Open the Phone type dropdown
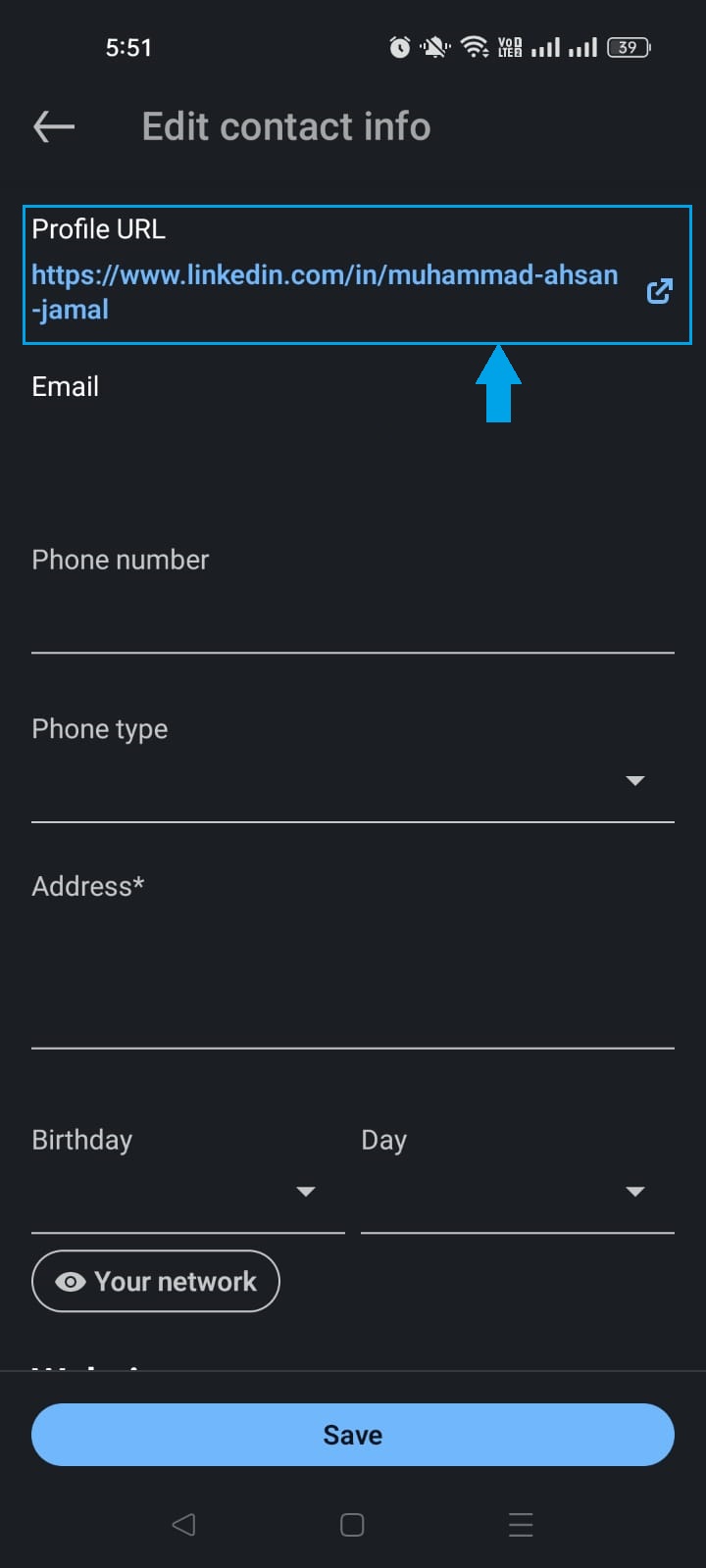 635,781
